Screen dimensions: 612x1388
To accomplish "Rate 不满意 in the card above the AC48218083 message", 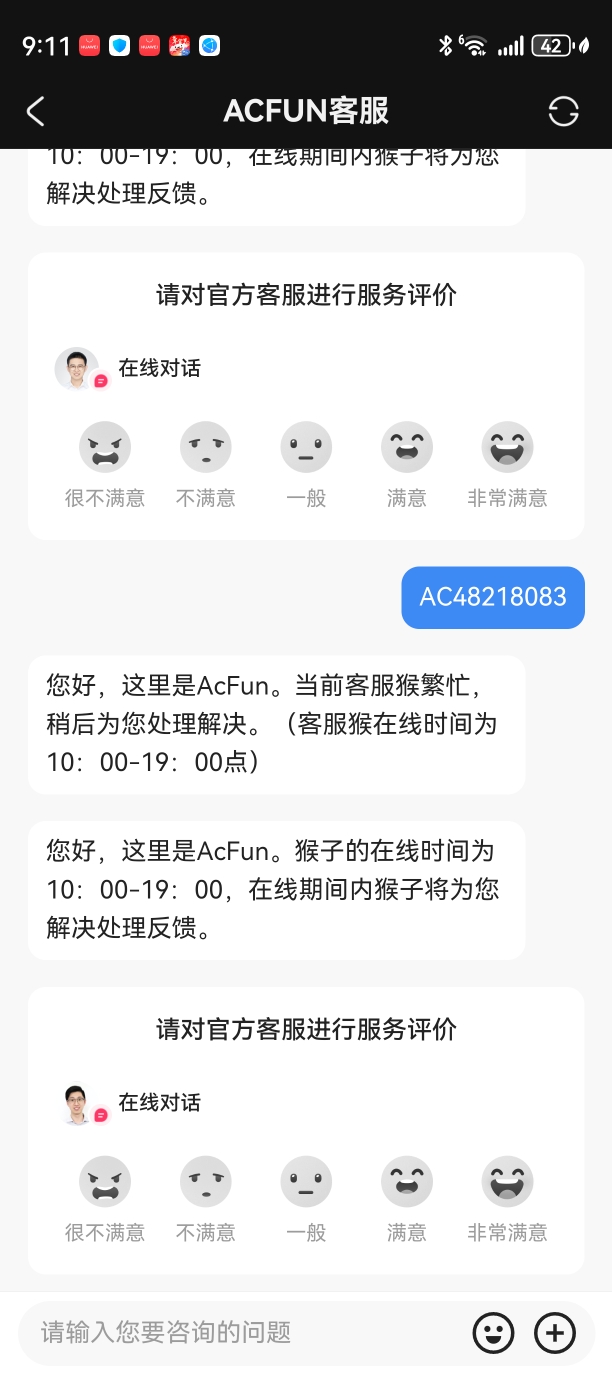I will 206,447.
